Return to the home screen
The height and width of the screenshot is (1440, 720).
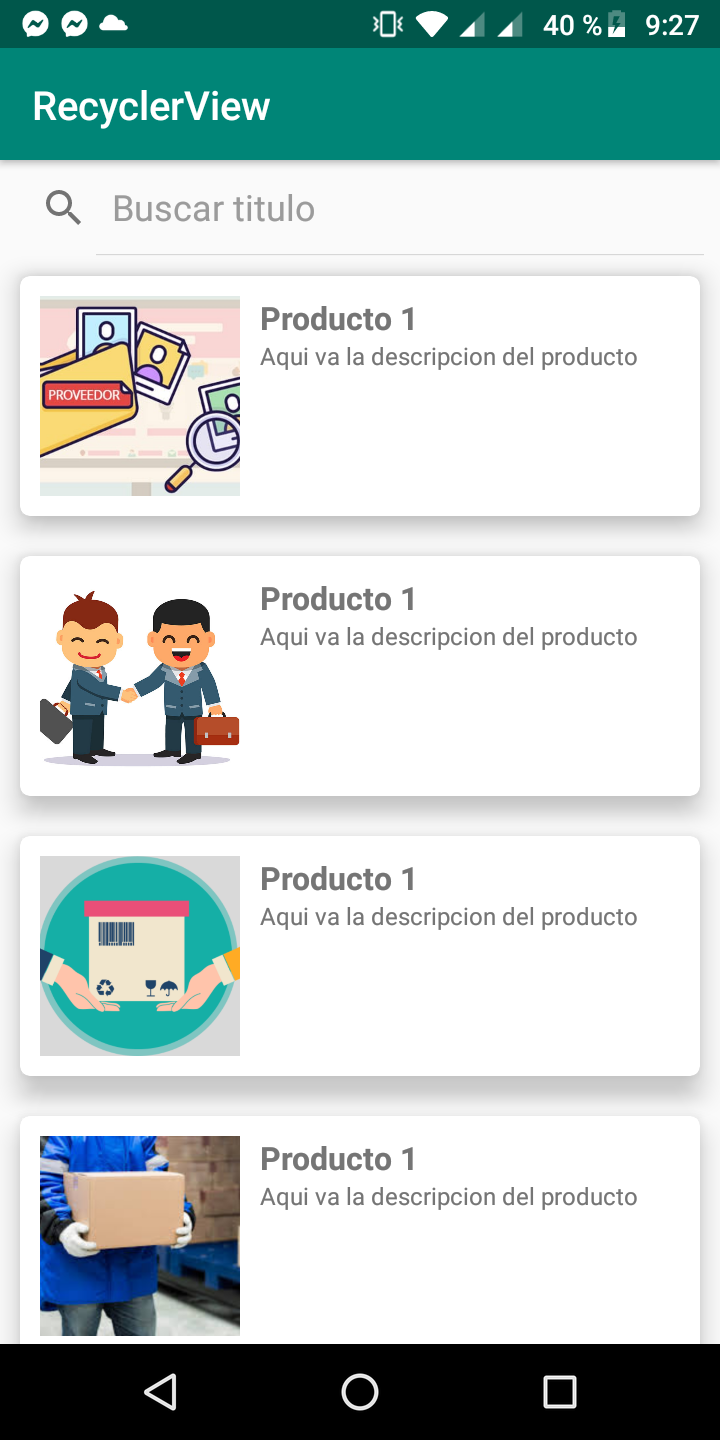[x=360, y=1391]
